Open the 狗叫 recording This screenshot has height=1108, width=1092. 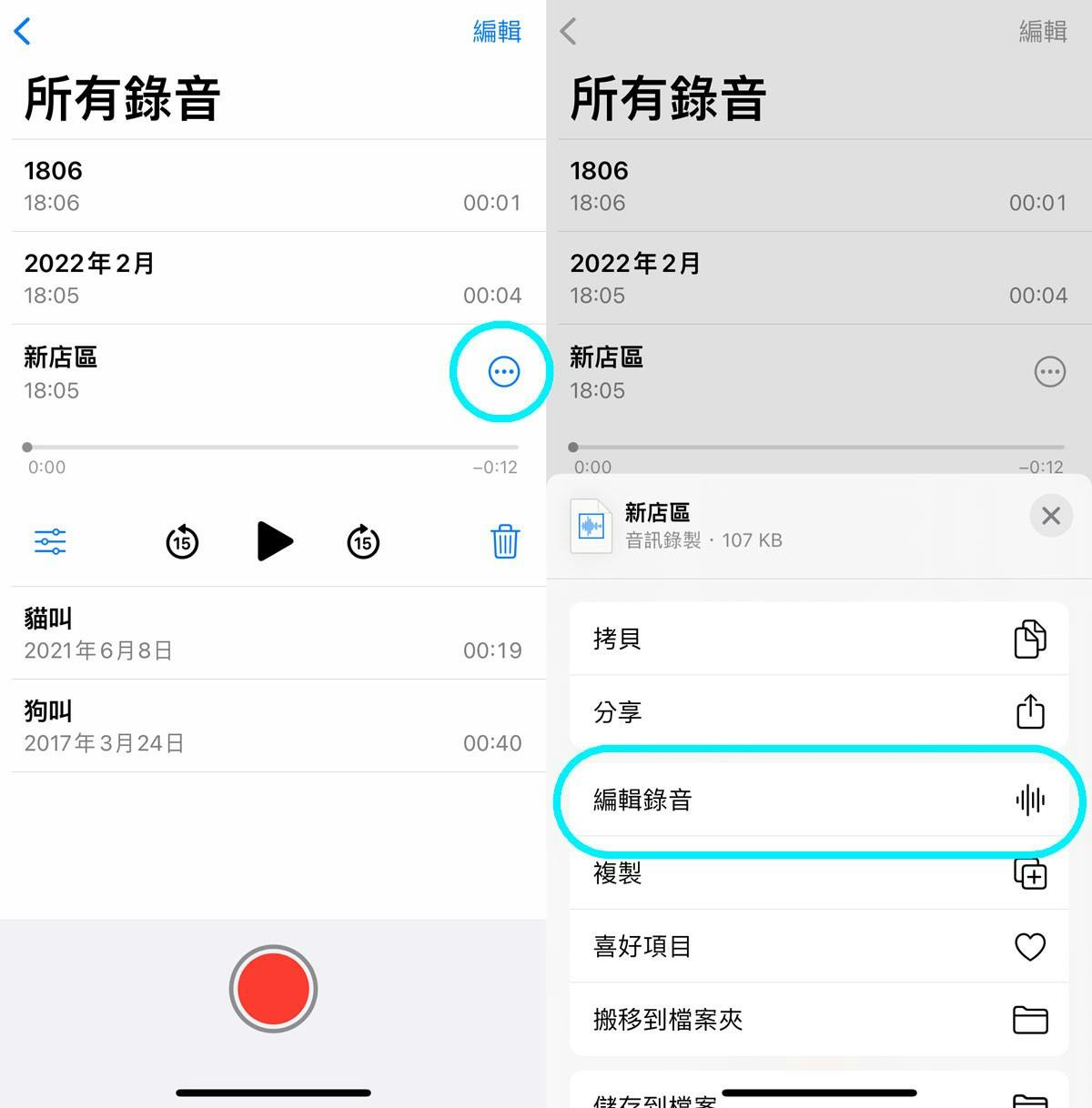[x=273, y=726]
